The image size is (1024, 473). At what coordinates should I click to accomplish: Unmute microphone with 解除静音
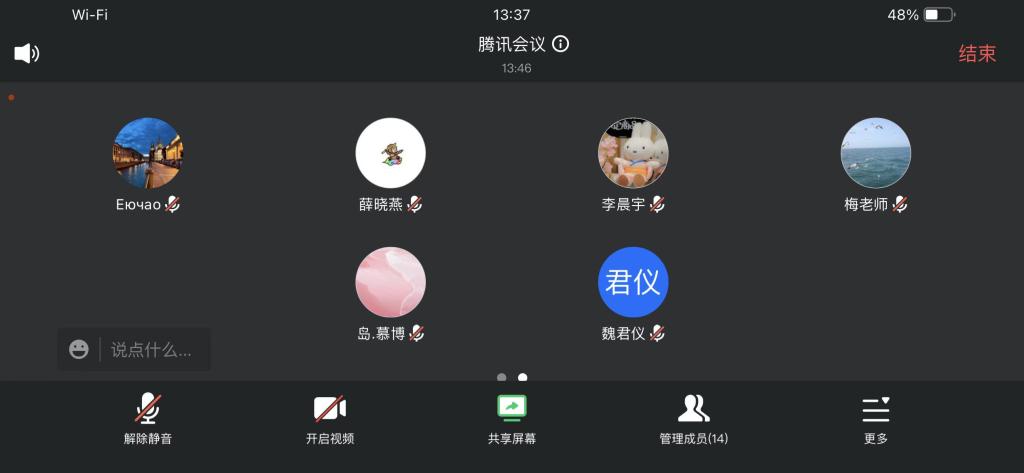click(x=148, y=418)
